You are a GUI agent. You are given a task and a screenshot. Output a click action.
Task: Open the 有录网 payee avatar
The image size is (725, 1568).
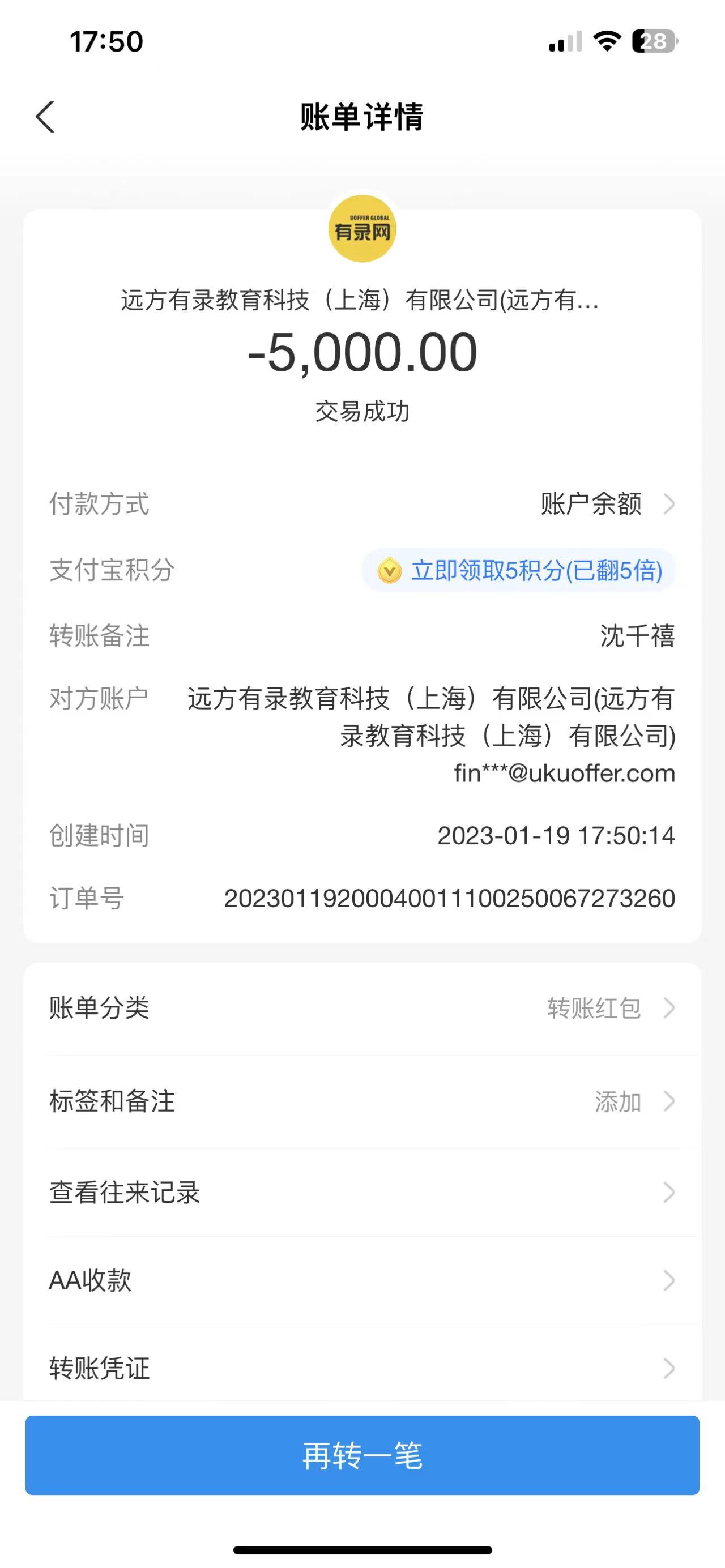click(363, 229)
